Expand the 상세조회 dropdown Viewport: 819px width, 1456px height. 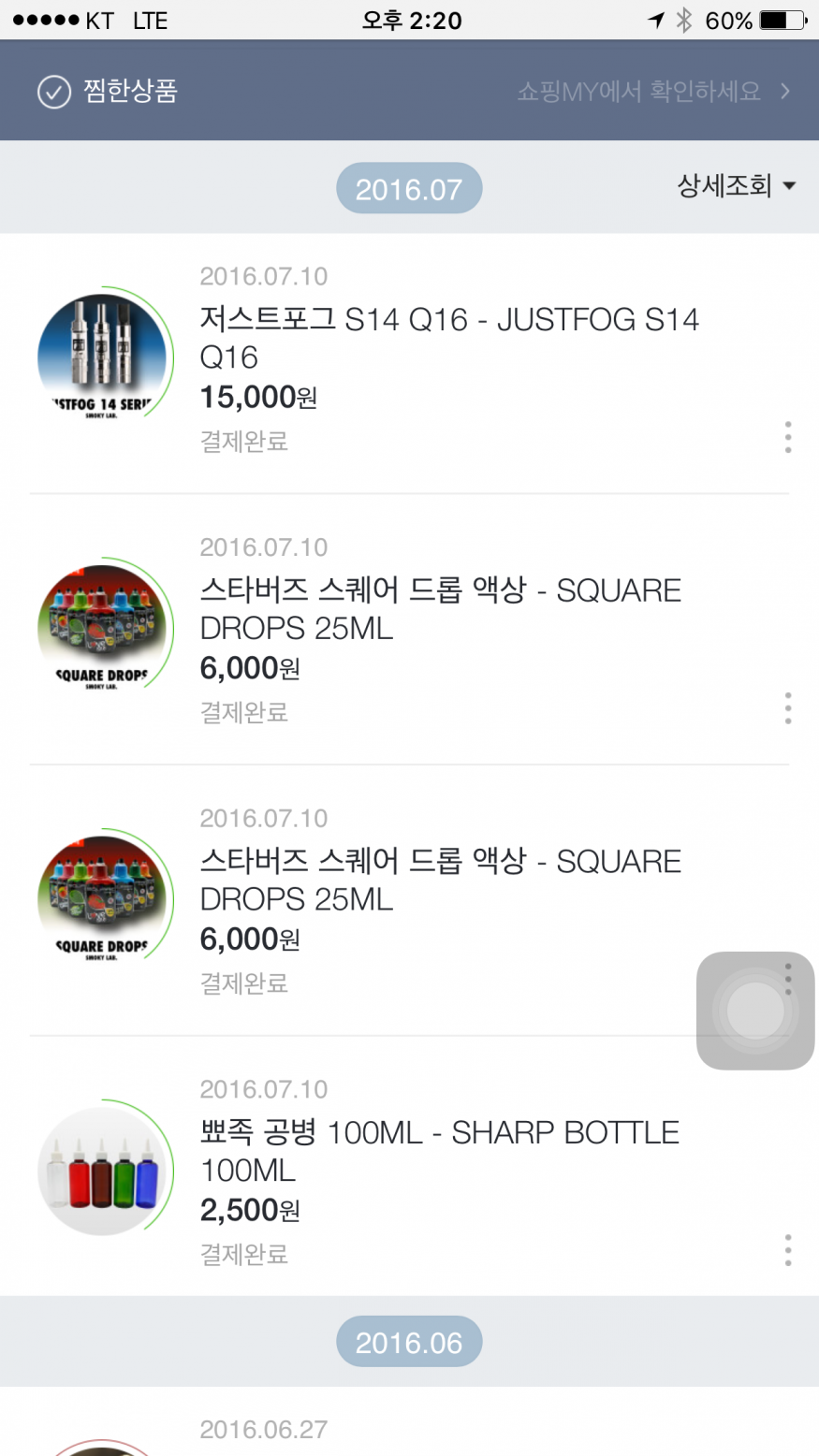[x=736, y=186]
